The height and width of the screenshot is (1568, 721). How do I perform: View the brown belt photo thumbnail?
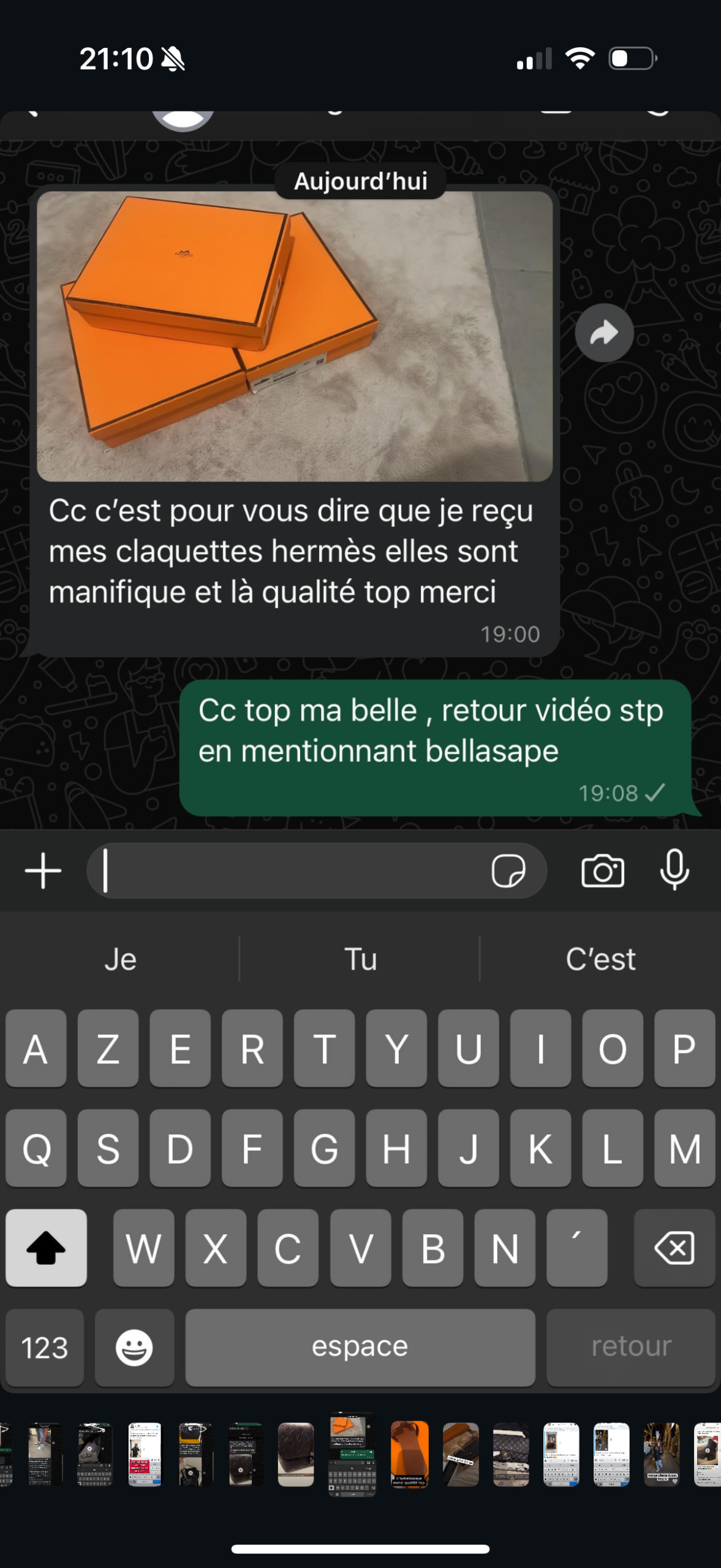tap(461, 1454)
